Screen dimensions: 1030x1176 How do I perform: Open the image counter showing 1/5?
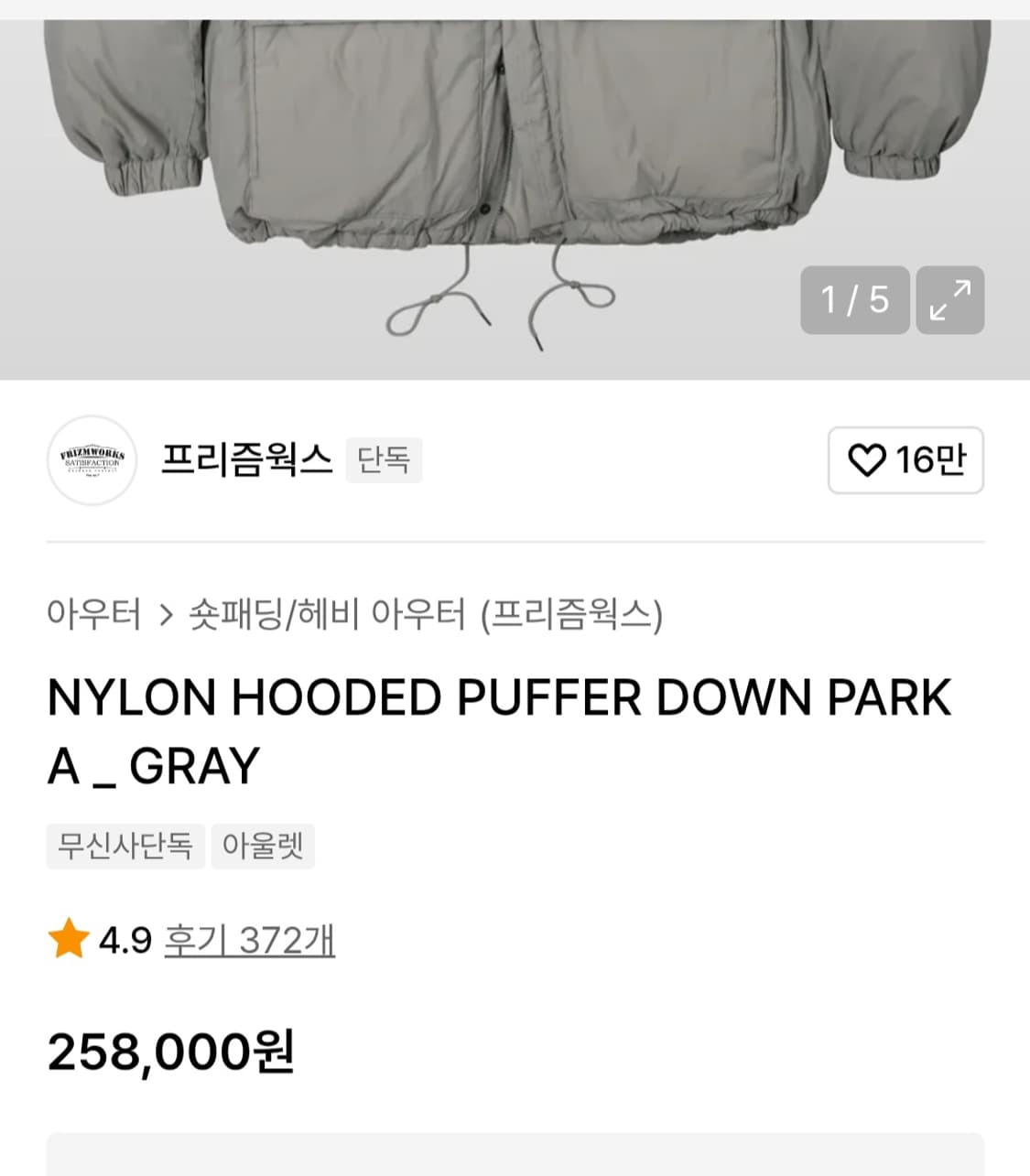click(x=854, y=301)
